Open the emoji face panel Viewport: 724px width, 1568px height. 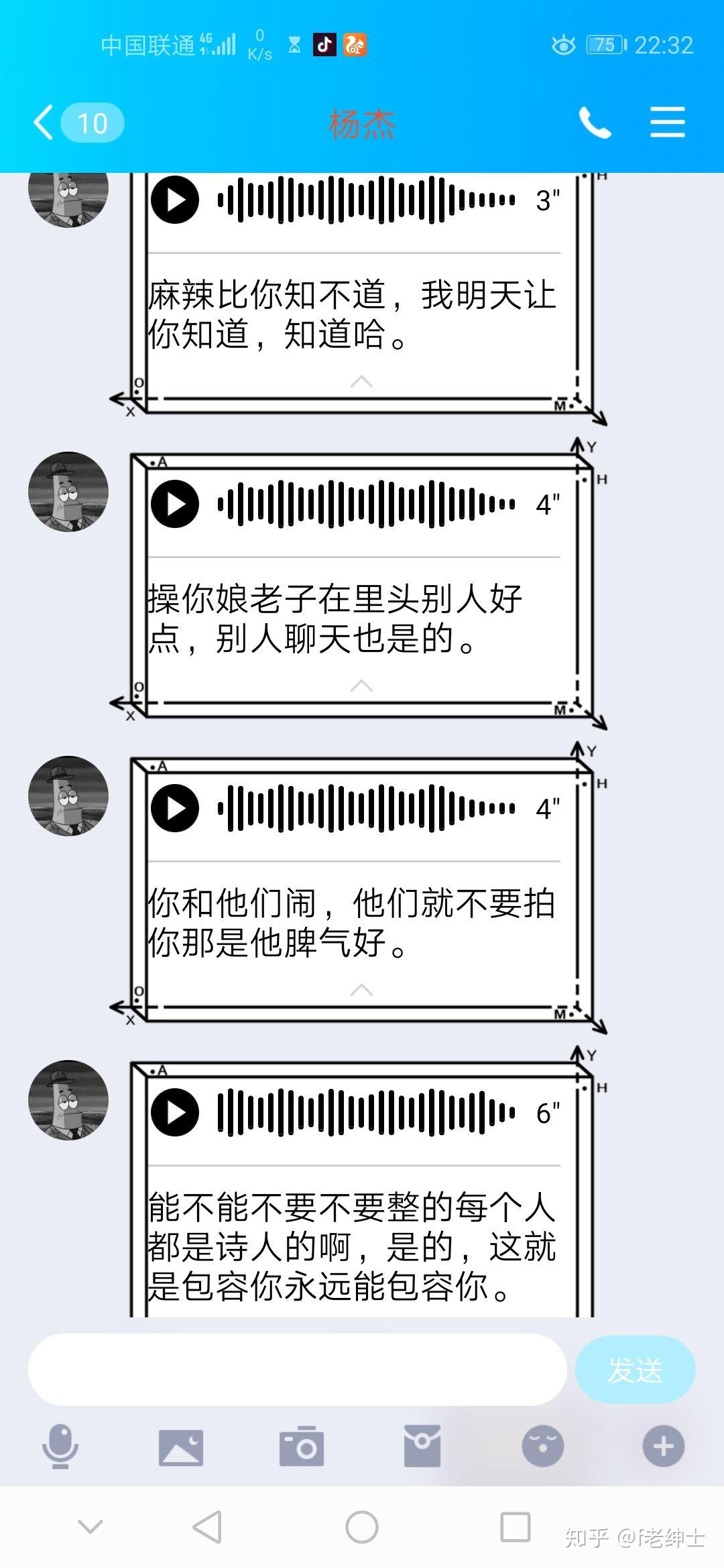pyautogui.click(x=543, y=1445)
